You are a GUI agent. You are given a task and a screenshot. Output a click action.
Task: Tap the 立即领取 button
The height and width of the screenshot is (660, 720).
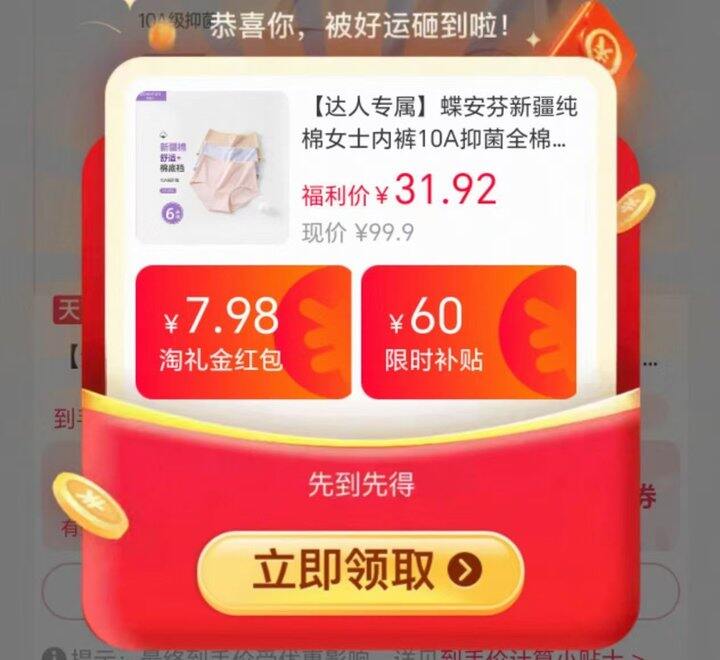click(360, 571)
